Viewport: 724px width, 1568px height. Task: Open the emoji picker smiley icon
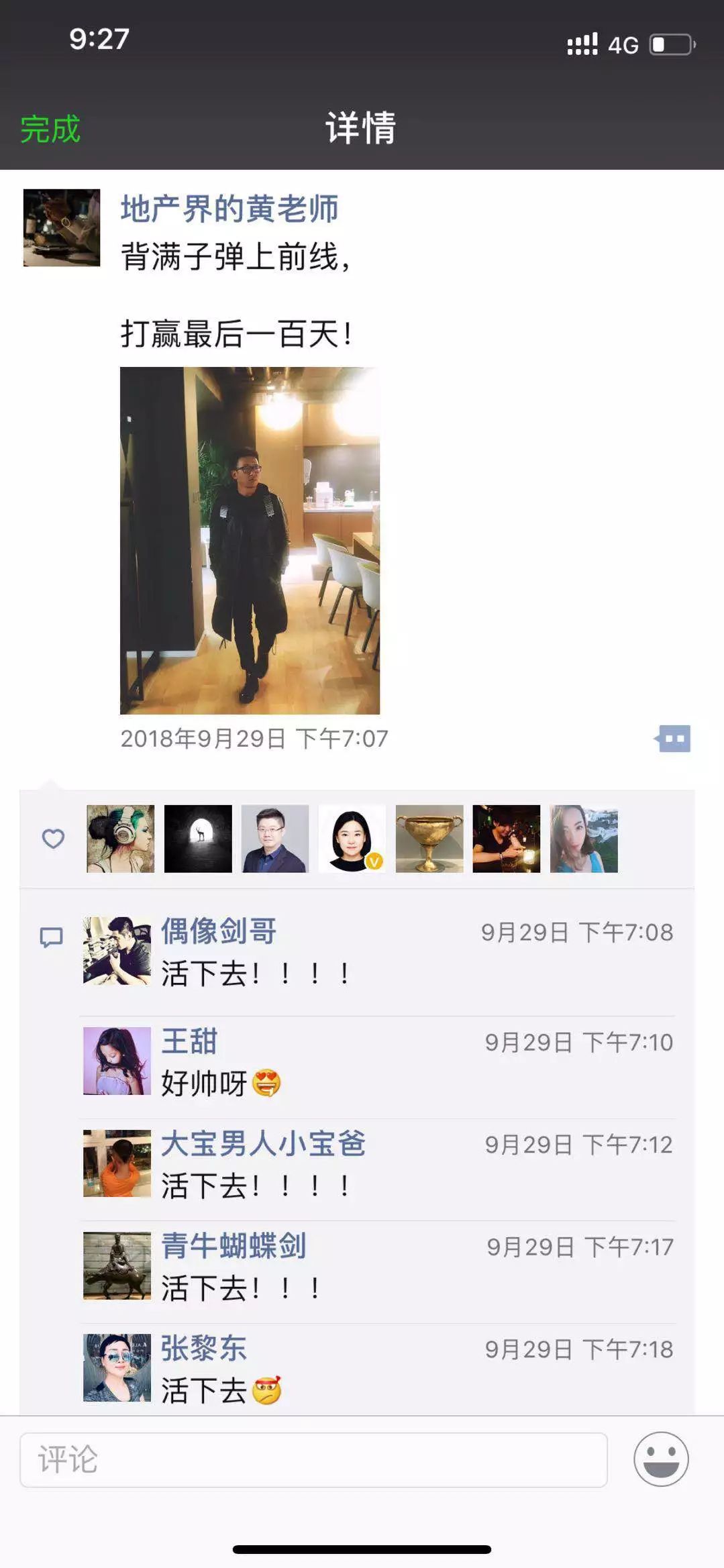point(661,1459)
